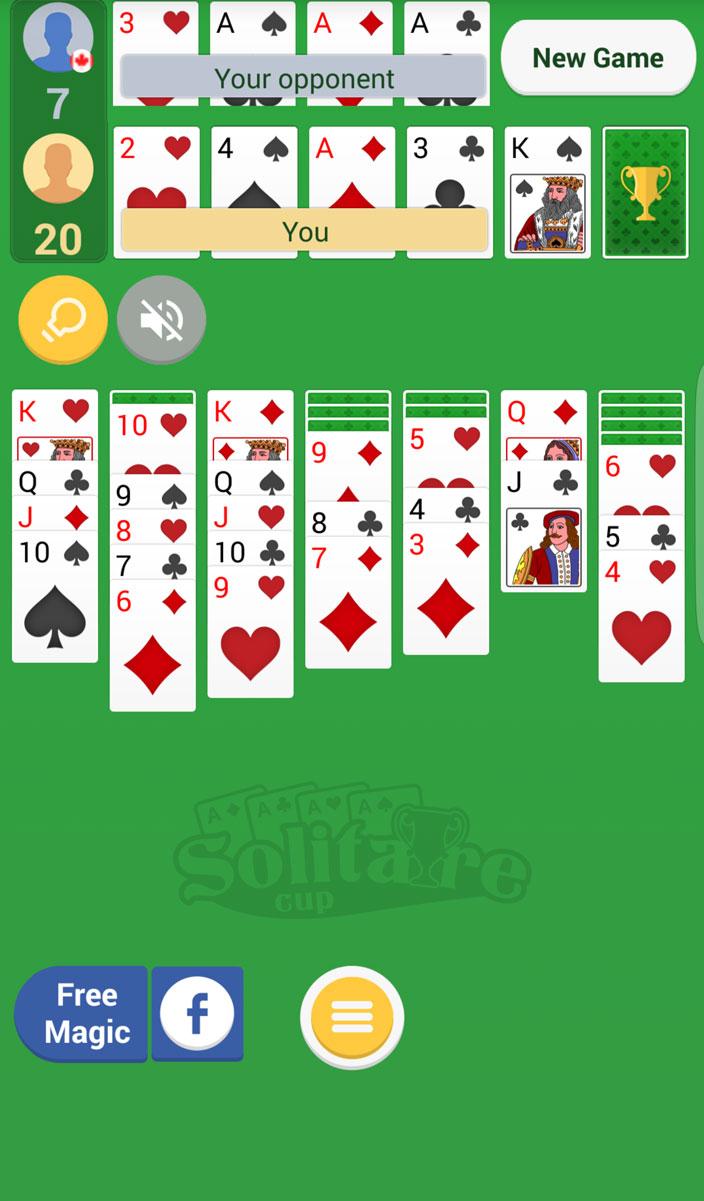Open the Free Magic offer
The height and width of the screenshot is (1201, 704).
[82, 1013]
